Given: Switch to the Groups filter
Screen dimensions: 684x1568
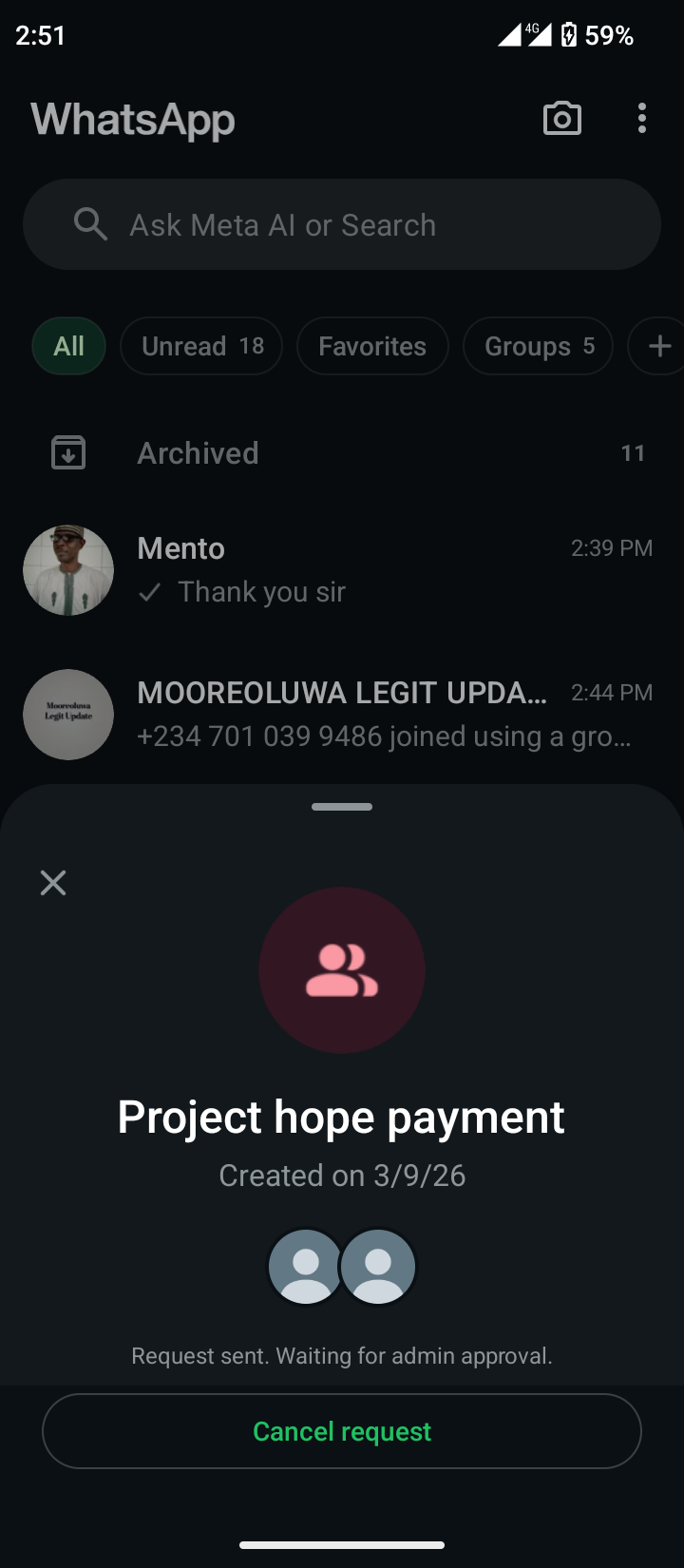Looking at the screenshot, I should coord(538,346).
